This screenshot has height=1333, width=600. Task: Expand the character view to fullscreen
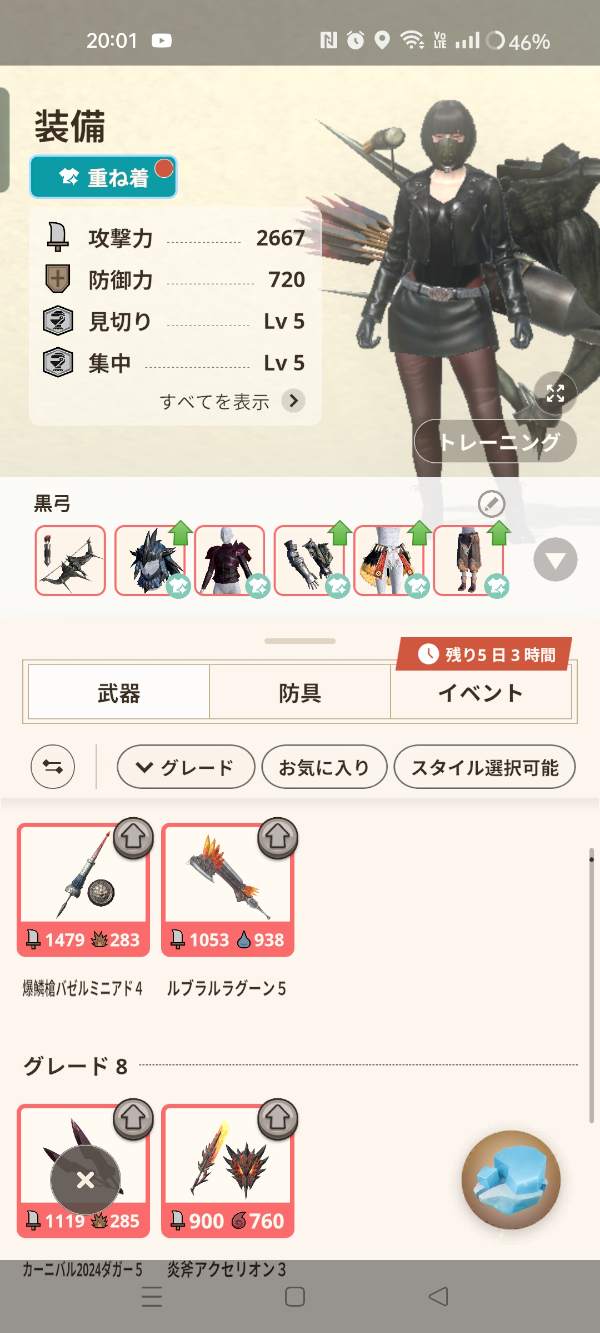point(555,393)
